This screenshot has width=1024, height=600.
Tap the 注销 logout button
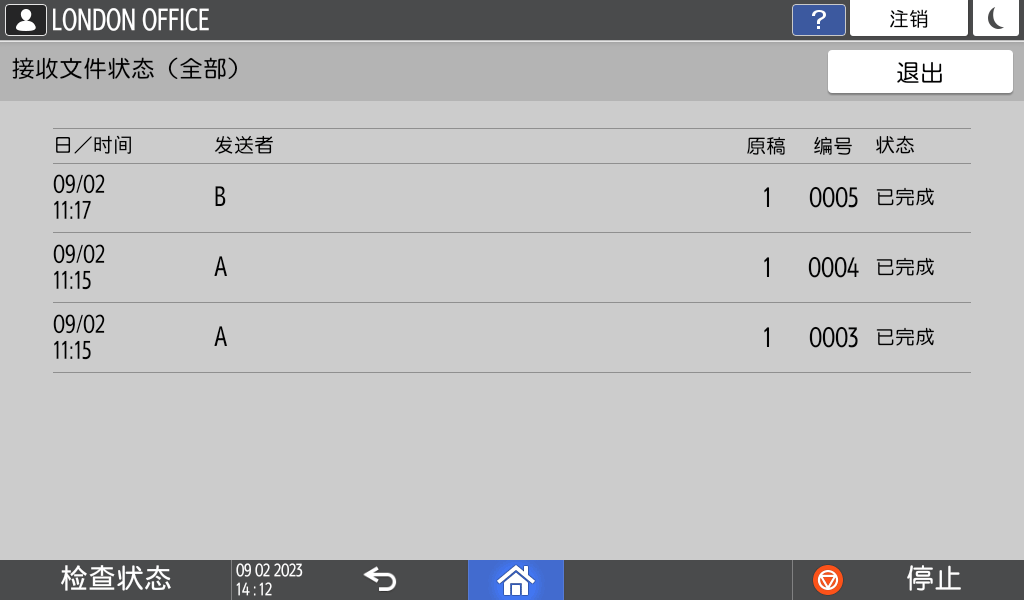coord(908,19)
